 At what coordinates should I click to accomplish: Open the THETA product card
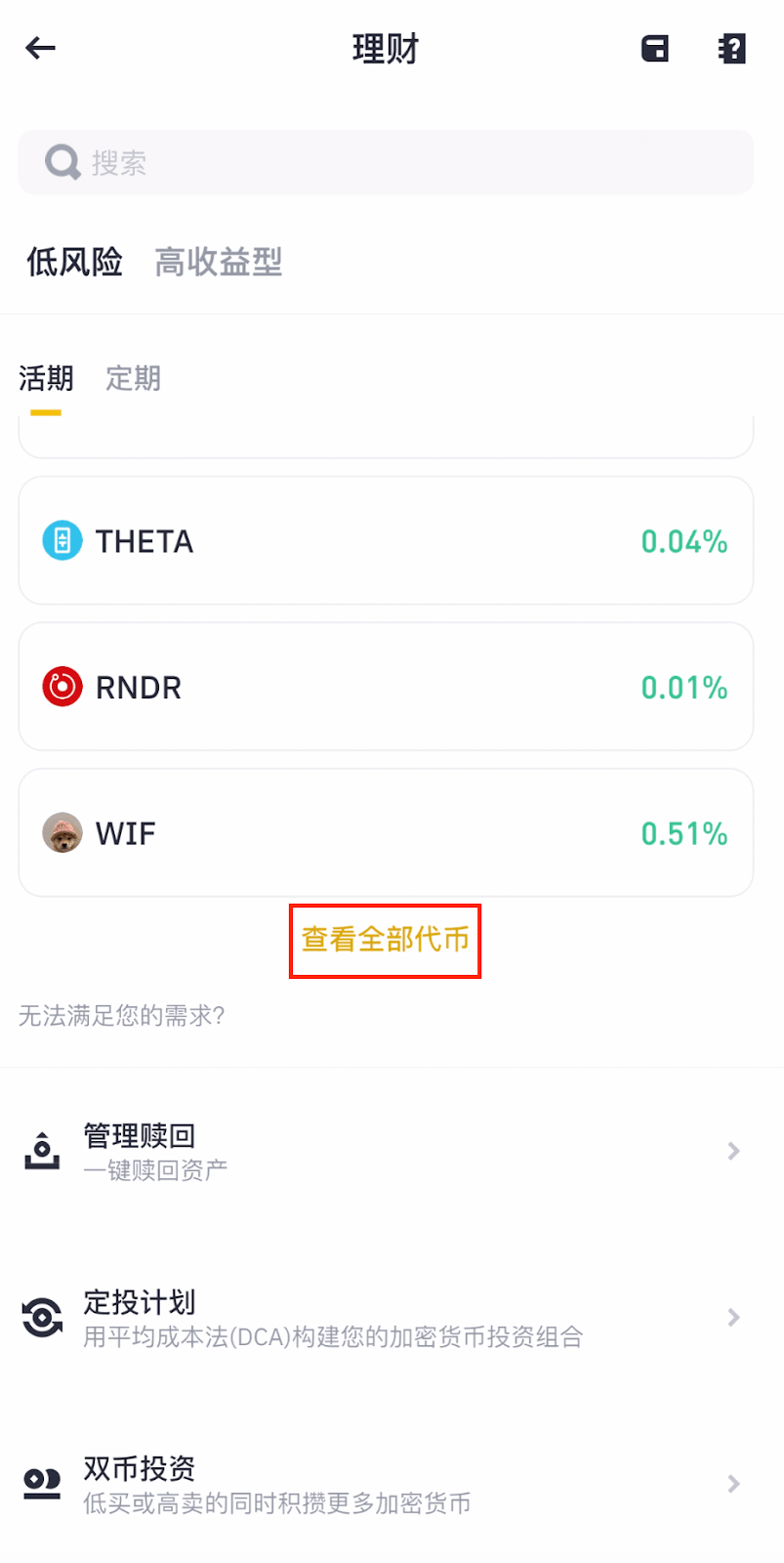pyautogui.click(x=386, y=541)
